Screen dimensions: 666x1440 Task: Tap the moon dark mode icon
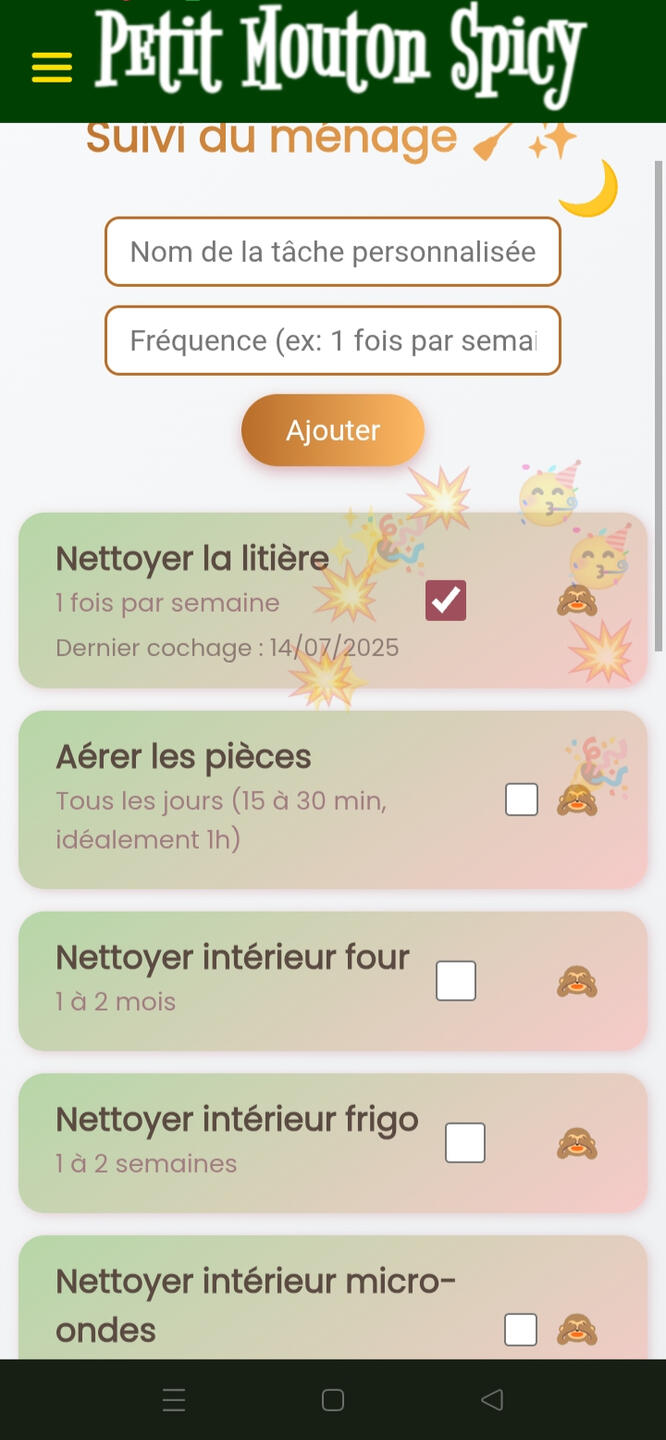[588, 188]
